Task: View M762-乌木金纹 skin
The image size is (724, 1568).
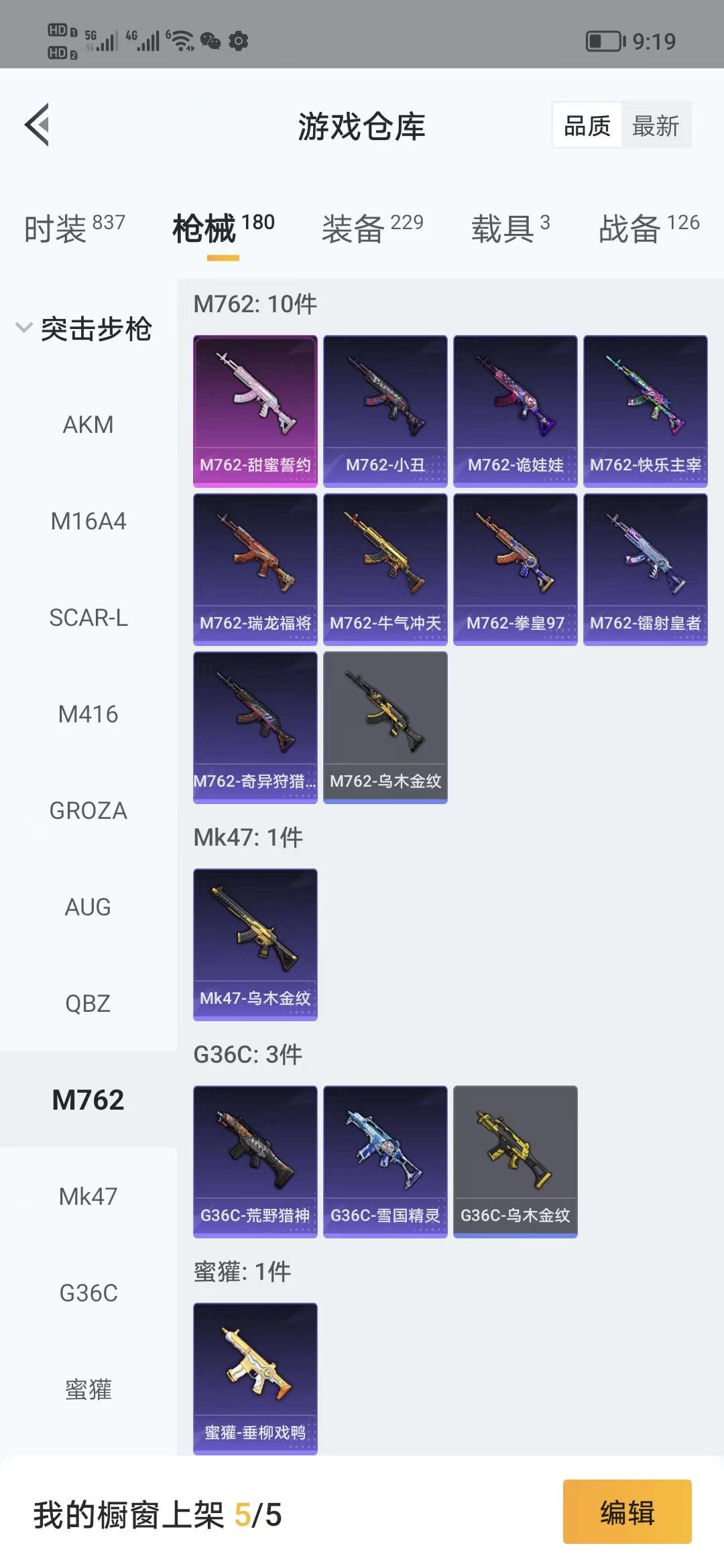Action: point(385,727)
